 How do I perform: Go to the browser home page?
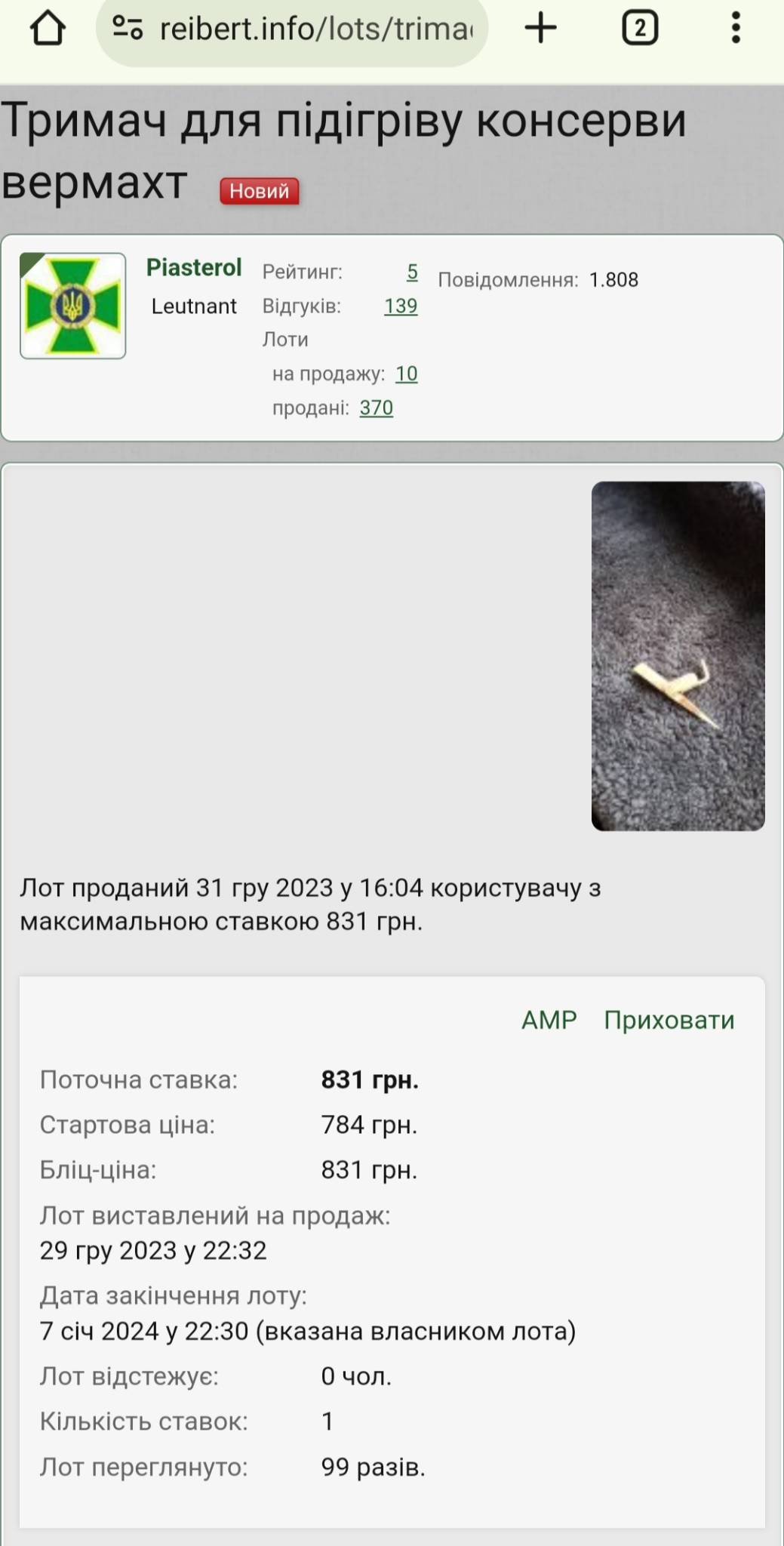(48, 29)
